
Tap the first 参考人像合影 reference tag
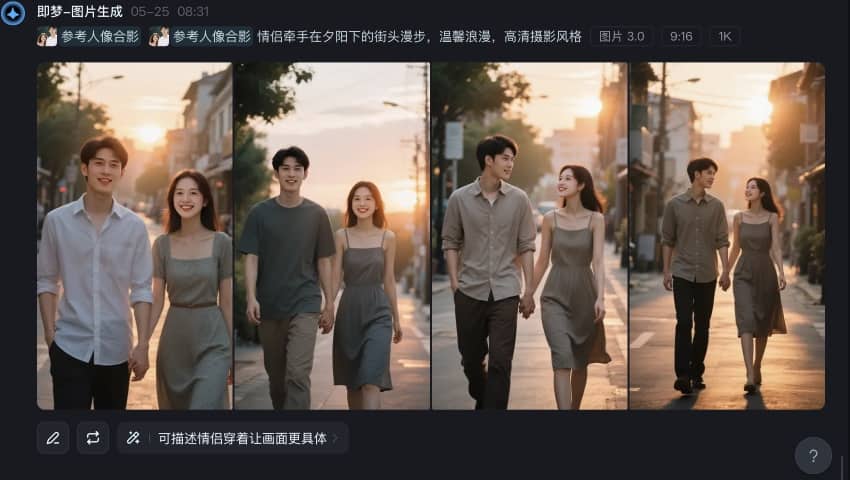89,36
